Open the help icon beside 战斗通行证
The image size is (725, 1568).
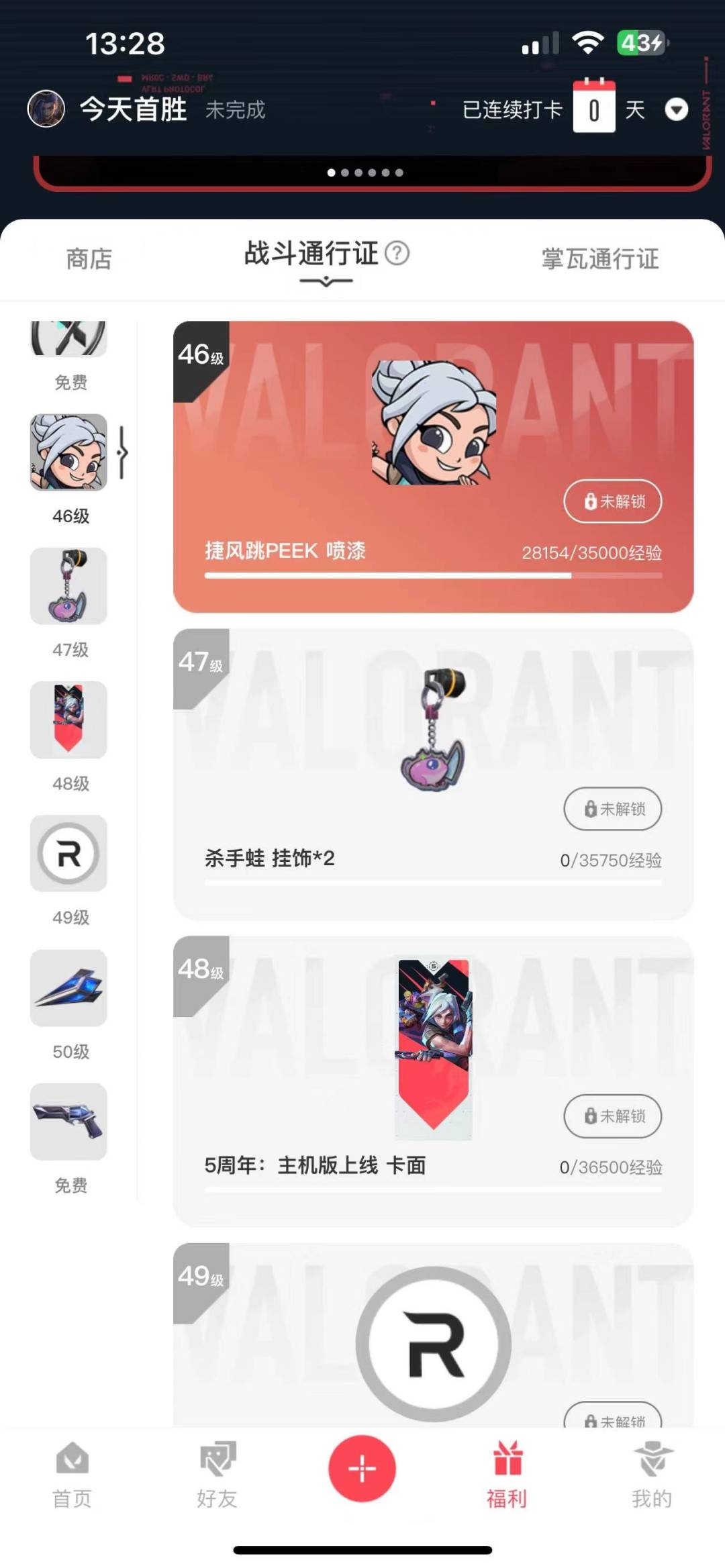pyautogui.click(x=397, y=253)
